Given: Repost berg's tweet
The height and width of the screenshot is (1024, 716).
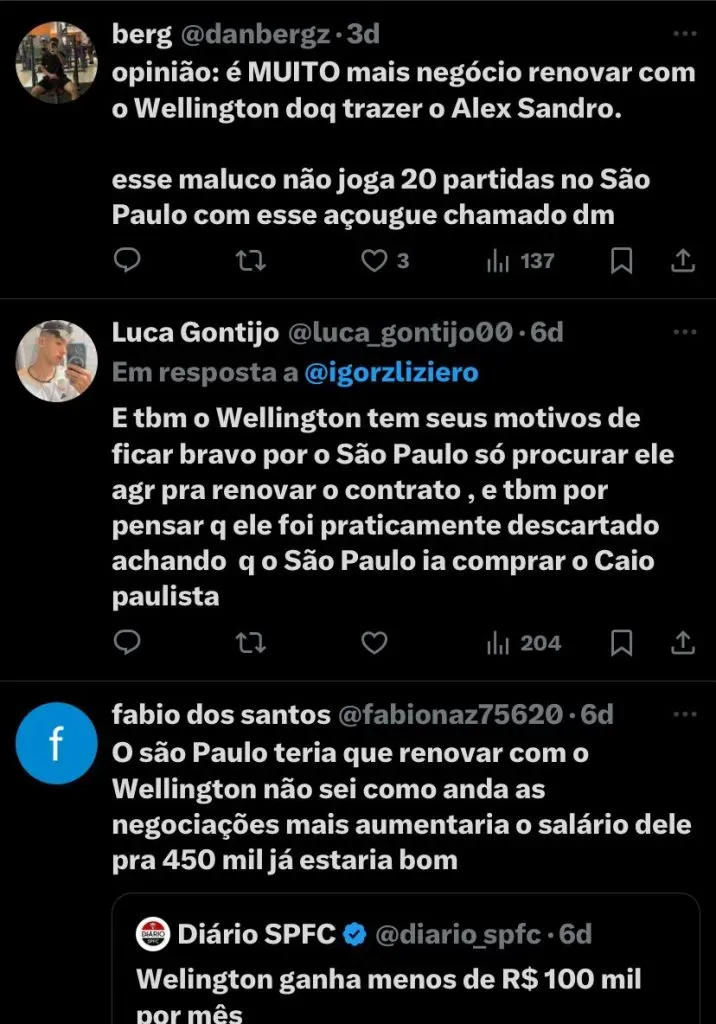Looking at the screenshot, I should point(250,261).
